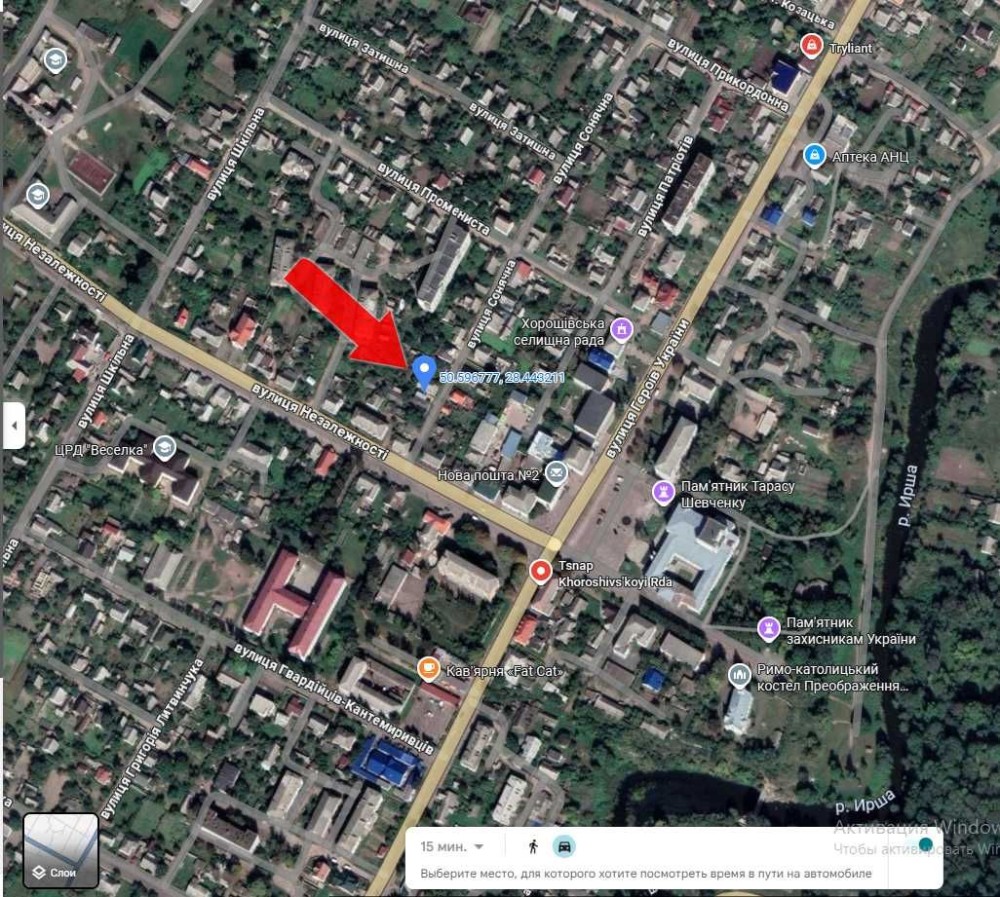Expand the collapsed side panel arrow
1000x897 pixels.
[14, 428]
